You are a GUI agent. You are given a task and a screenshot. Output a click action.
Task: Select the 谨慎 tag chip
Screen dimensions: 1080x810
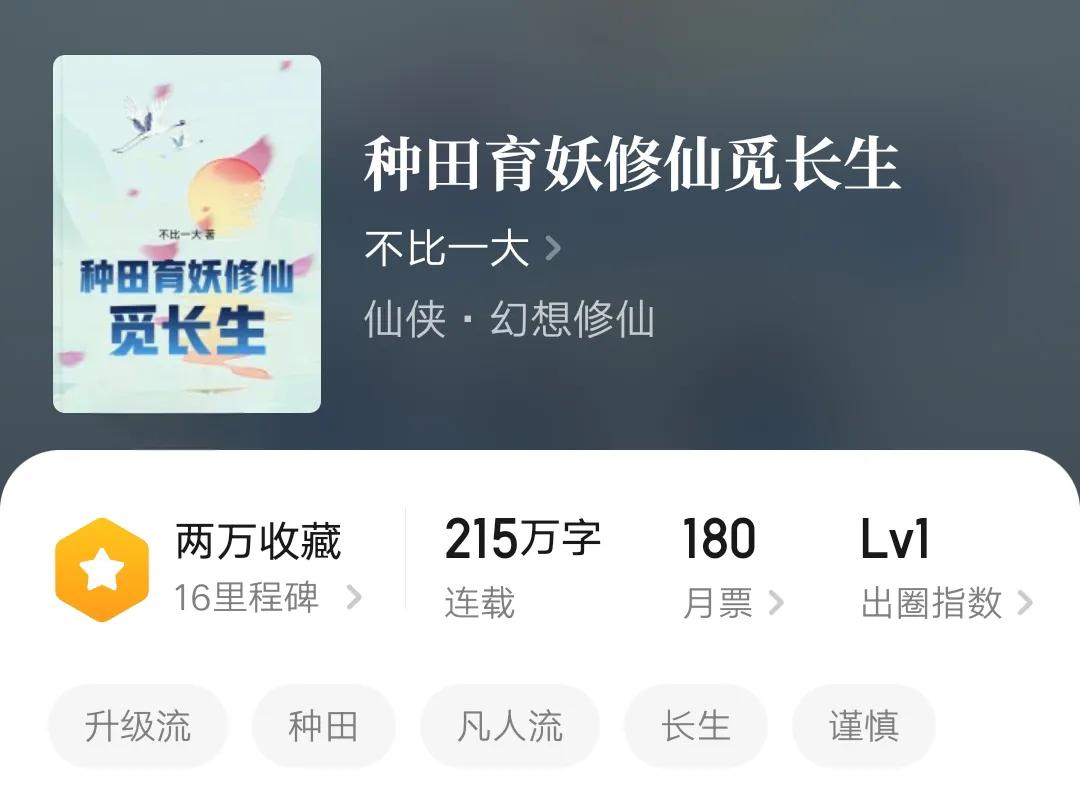(x=863, y=726)
